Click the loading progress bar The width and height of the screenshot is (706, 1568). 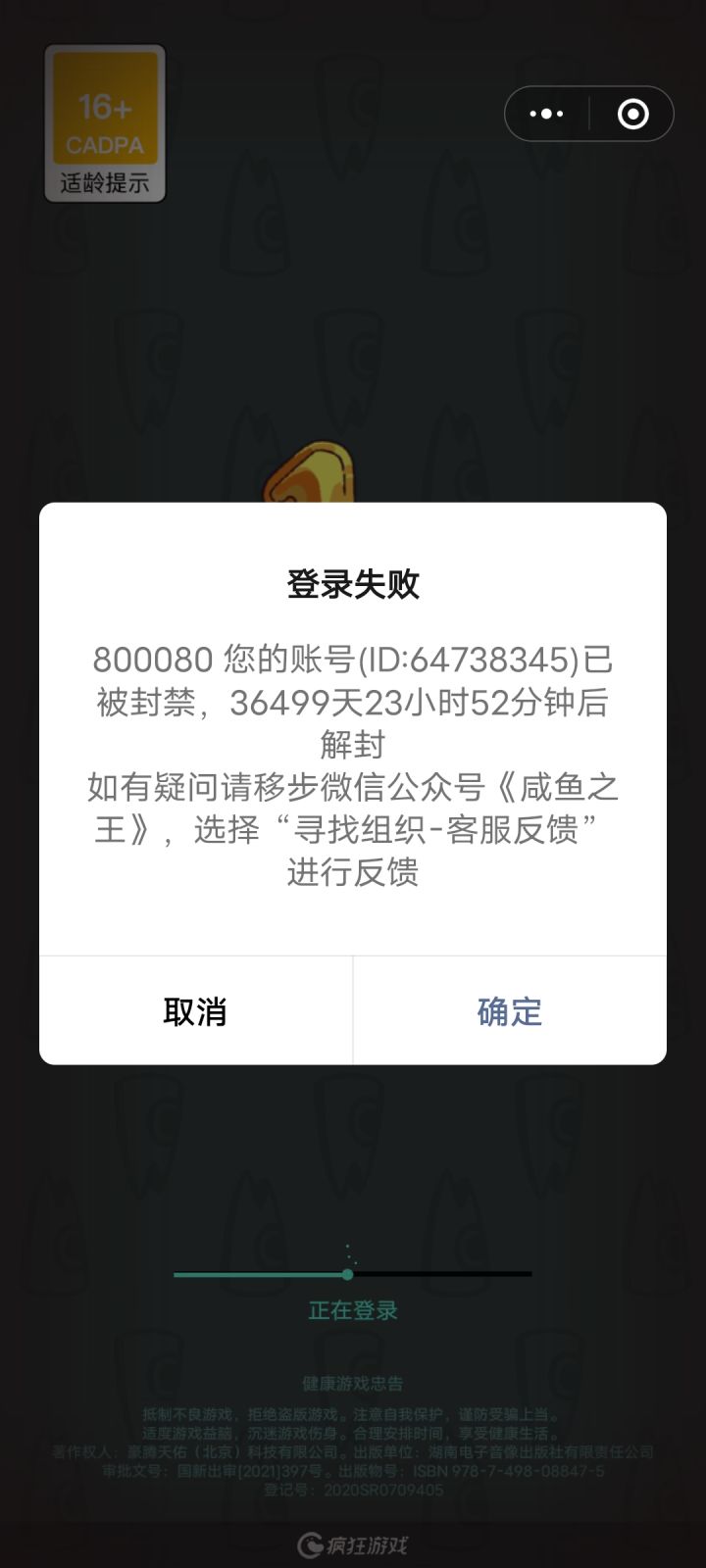(x=353, y=1275)
